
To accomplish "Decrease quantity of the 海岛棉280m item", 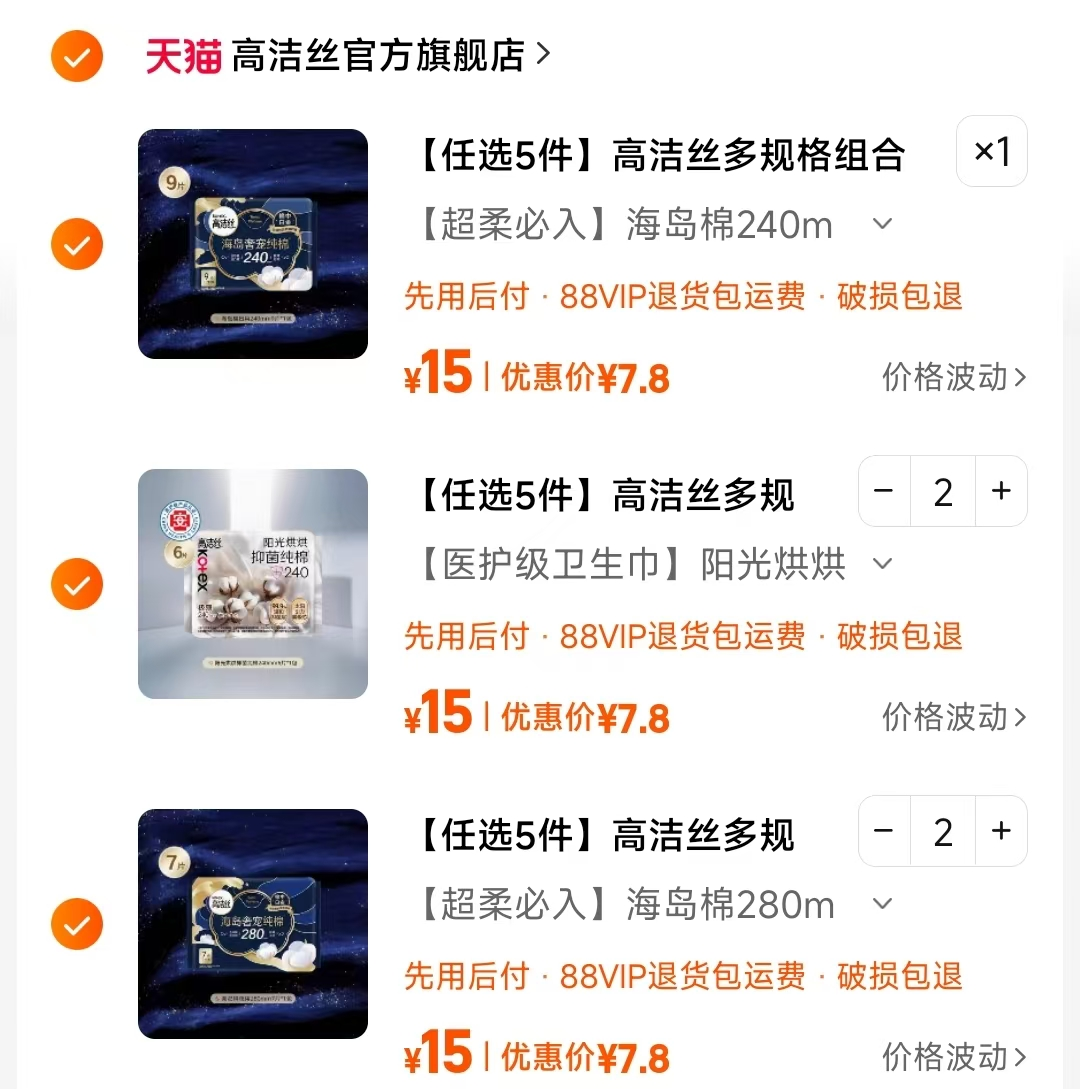I will [x=884, y=831].
